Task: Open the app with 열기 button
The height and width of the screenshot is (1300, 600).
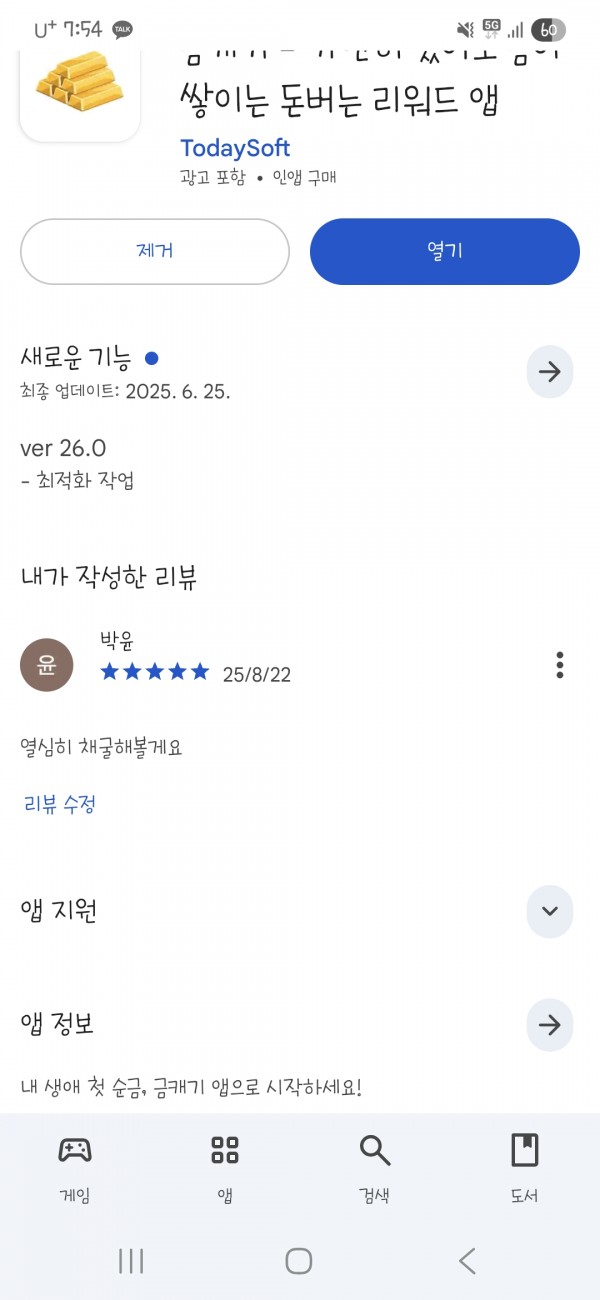Action: (445, 251)
